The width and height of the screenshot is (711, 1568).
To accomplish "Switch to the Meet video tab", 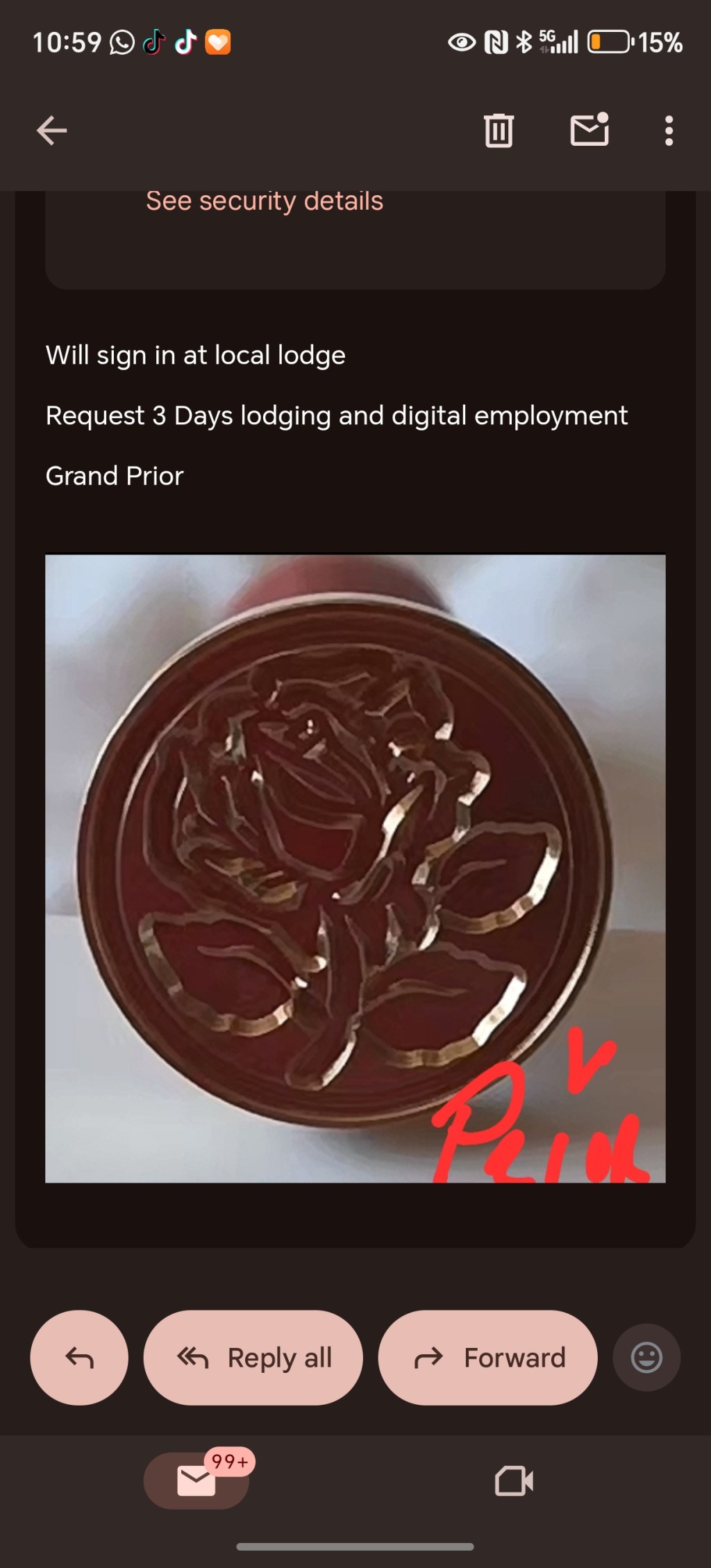I will pos(514,1481).
